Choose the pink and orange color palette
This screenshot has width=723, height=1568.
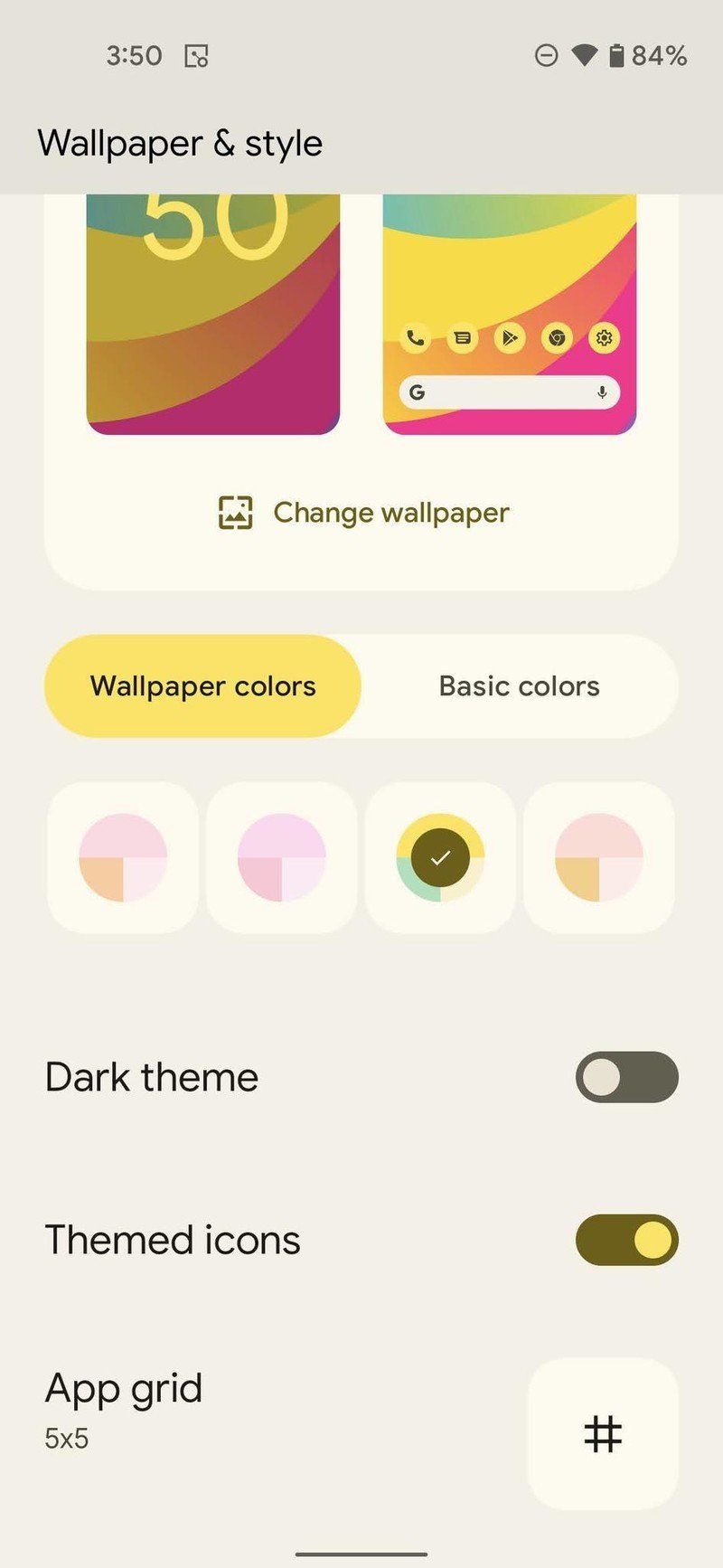(123, 857)
